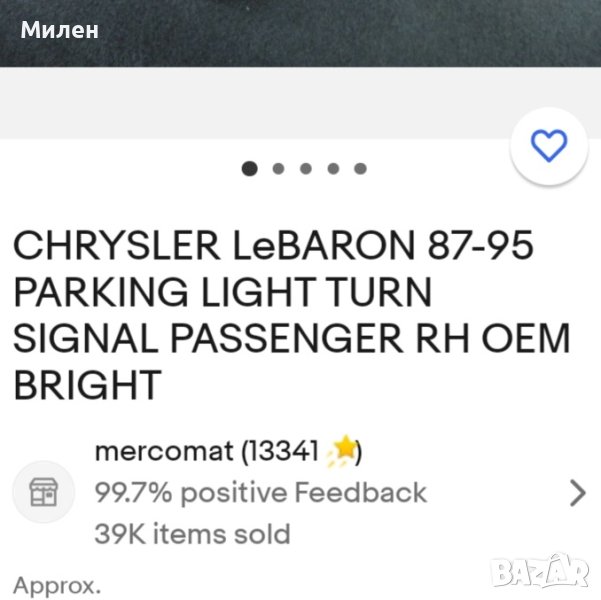Add this LeBaron listing to watchlist
This screenshot has width=601, height=600.
pyautogui.click(x=548, y=146)
